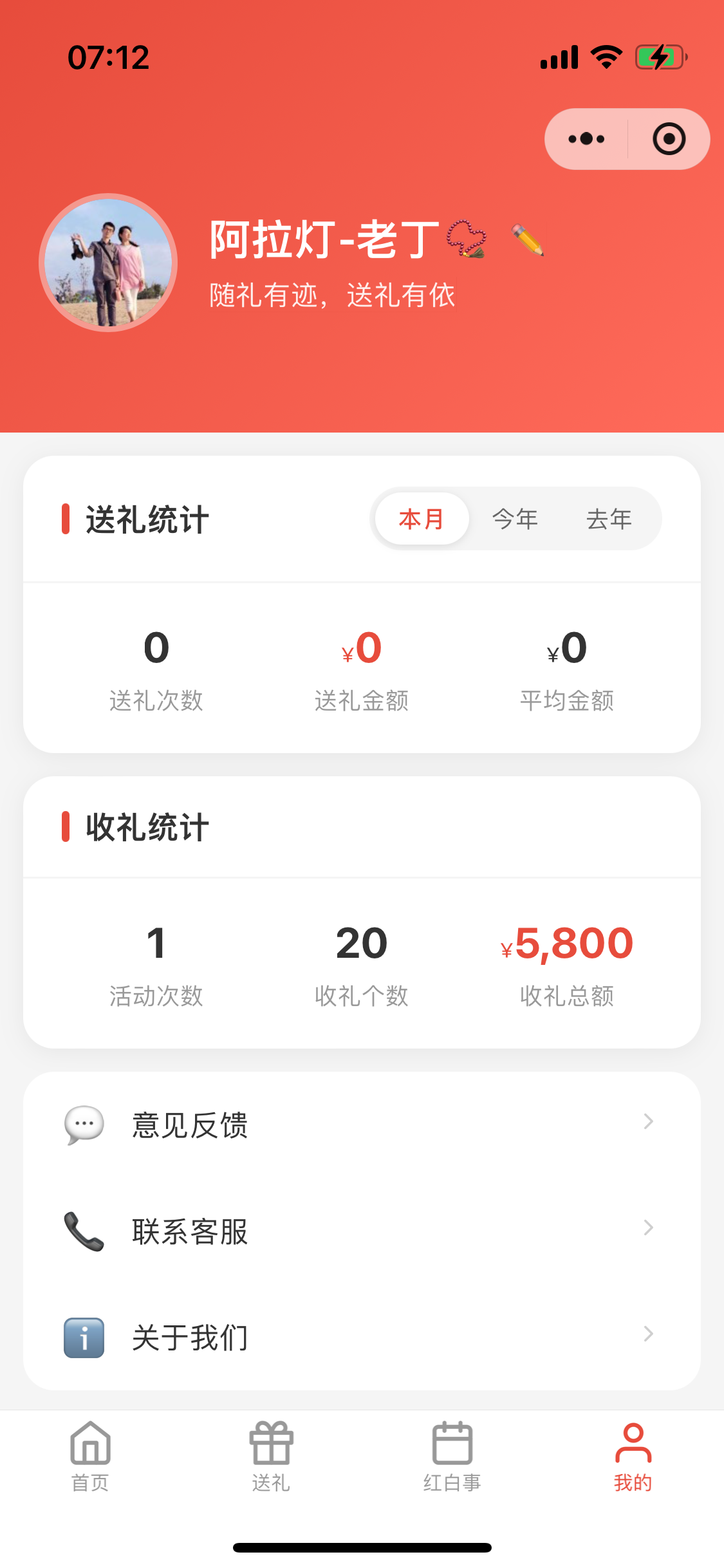Switch gift stats to 去年
Viewport: 724px width, 1568px height.
(609, 519)
